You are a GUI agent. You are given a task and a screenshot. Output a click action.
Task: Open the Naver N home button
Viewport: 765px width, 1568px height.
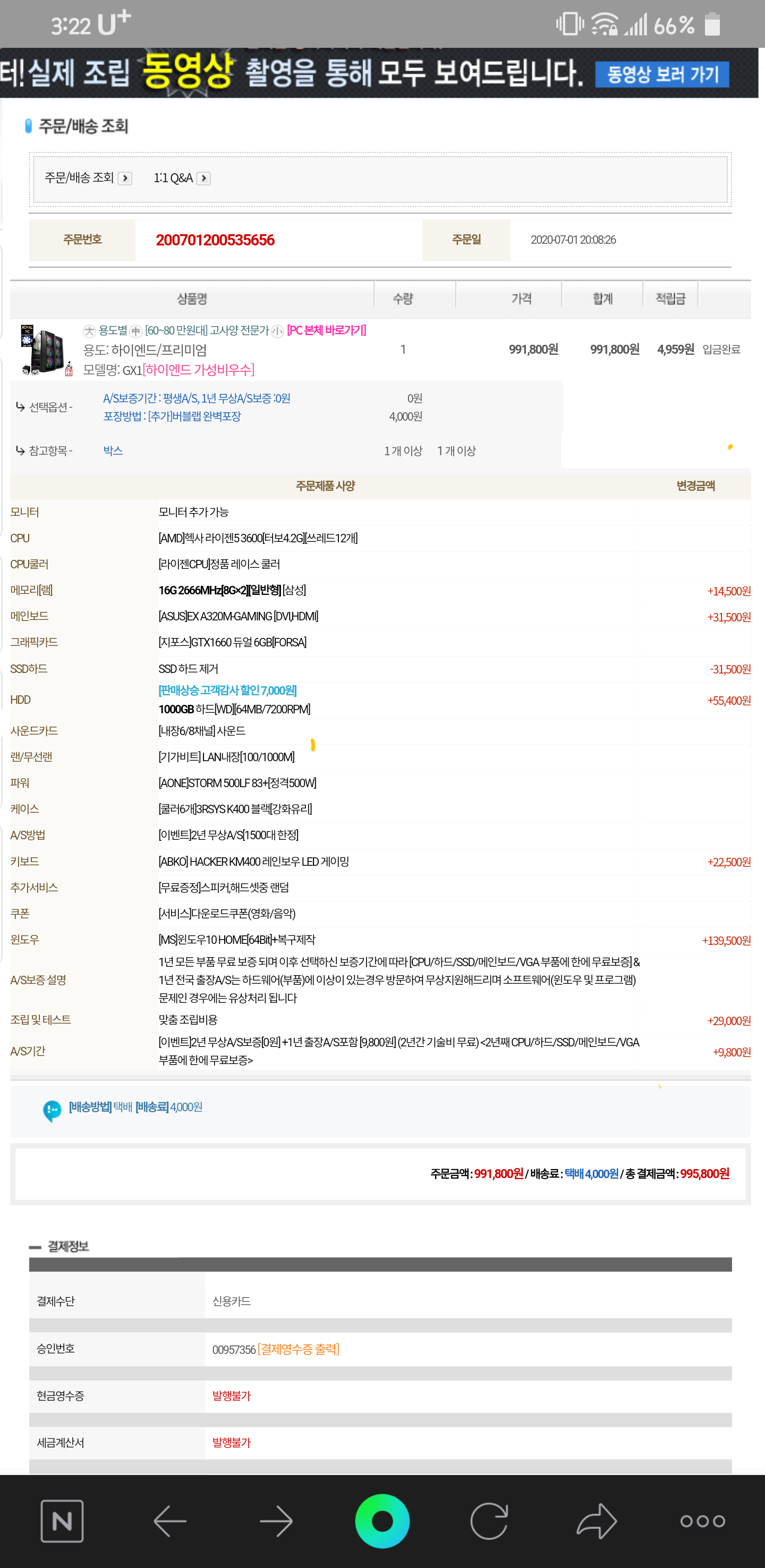[62, 1521]
